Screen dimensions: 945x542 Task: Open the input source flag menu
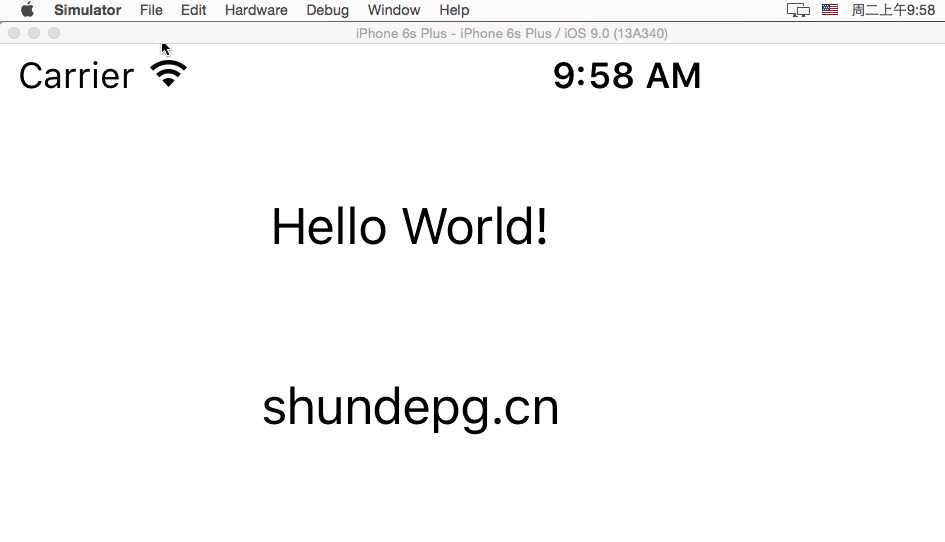tap(830, 10)
